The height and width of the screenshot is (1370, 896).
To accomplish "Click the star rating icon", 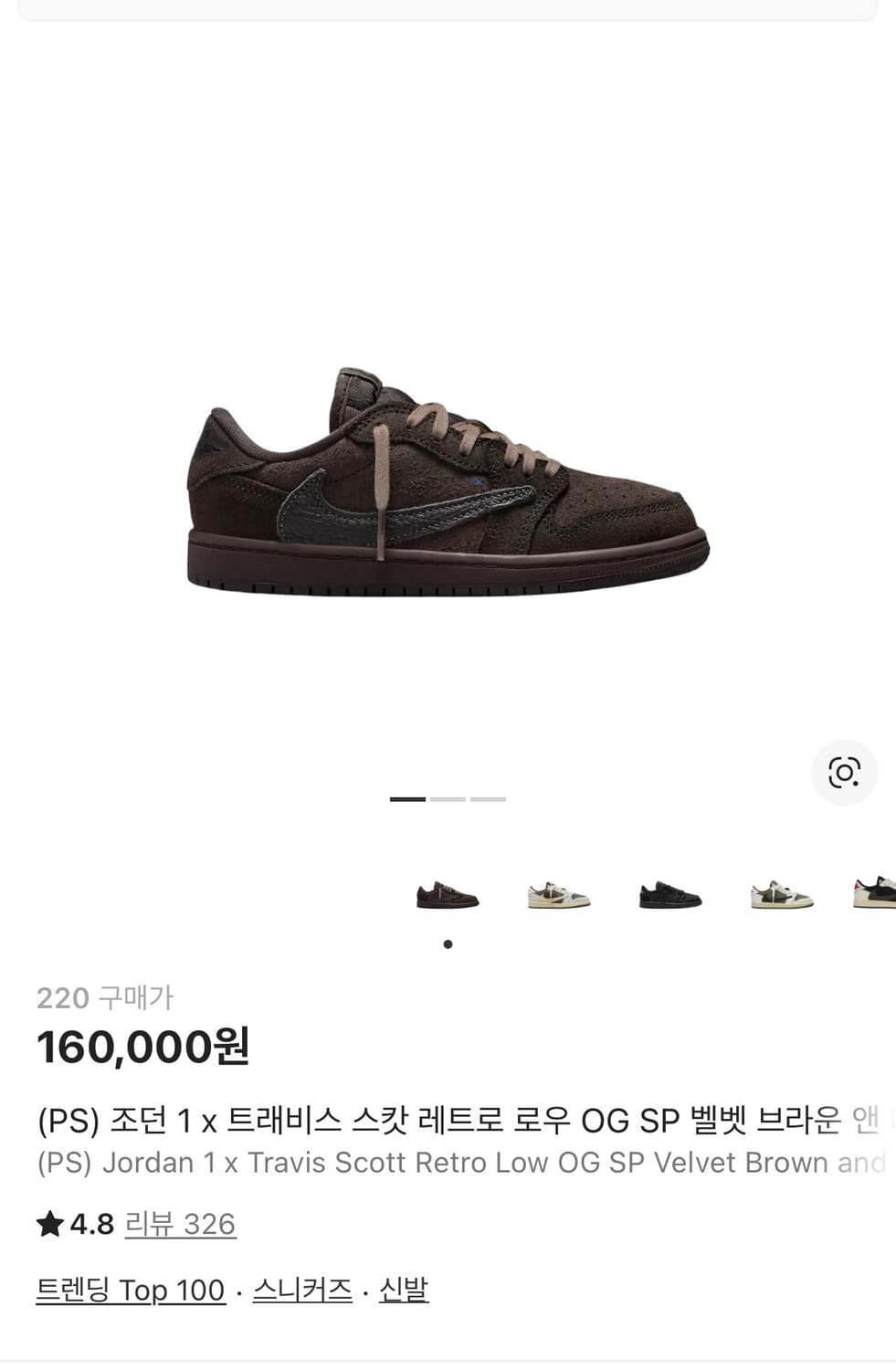I will point(48,1222).
